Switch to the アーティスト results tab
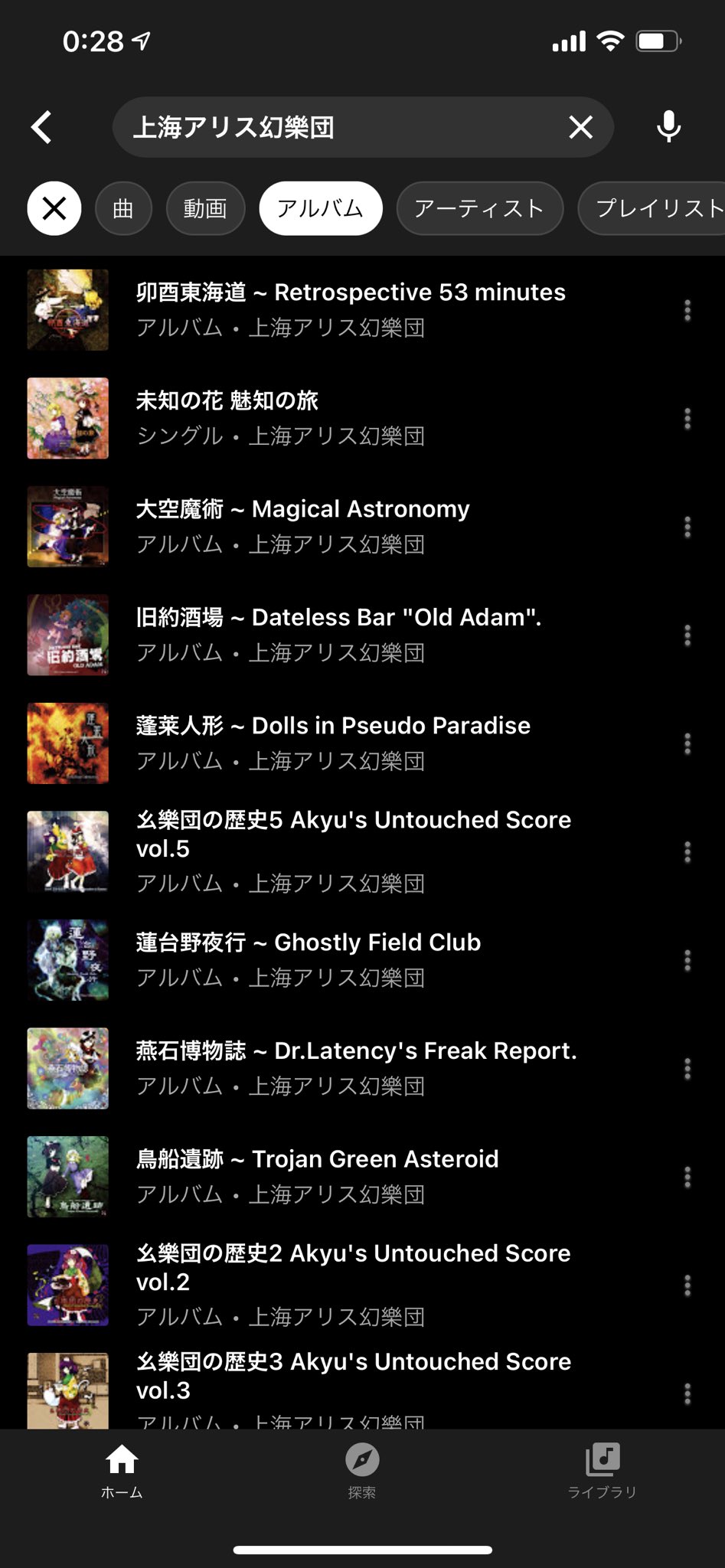 pos(479,207)
